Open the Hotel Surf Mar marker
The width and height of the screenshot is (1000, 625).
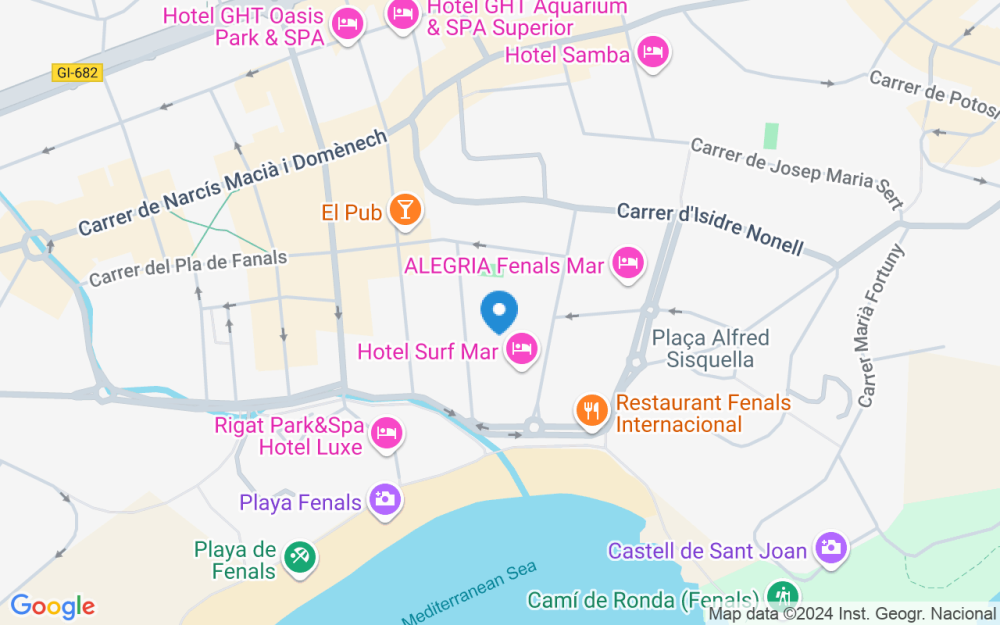tap(522, 349)
